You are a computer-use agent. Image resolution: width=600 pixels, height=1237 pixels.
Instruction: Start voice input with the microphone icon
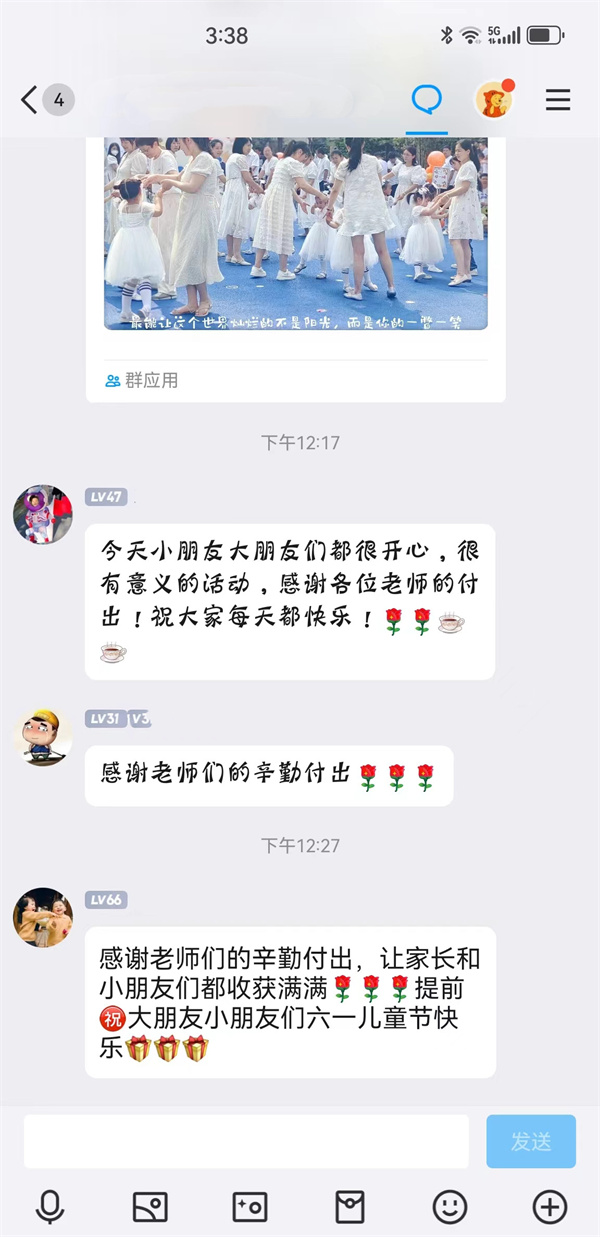click(x=50, y=1207)
